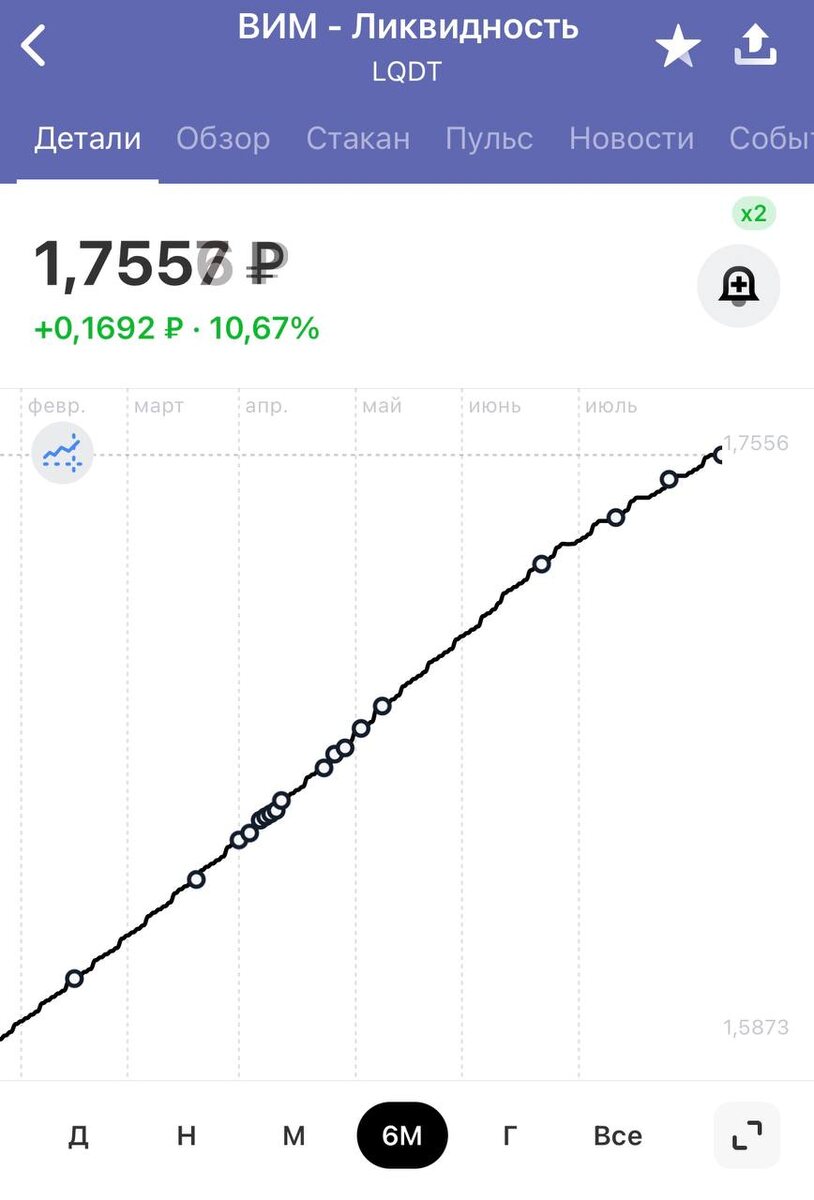Image resolution: width=814 pixels, height=1200 pixels.
Task: Add a price alert with the bell
Action: [x=738, y=286]
